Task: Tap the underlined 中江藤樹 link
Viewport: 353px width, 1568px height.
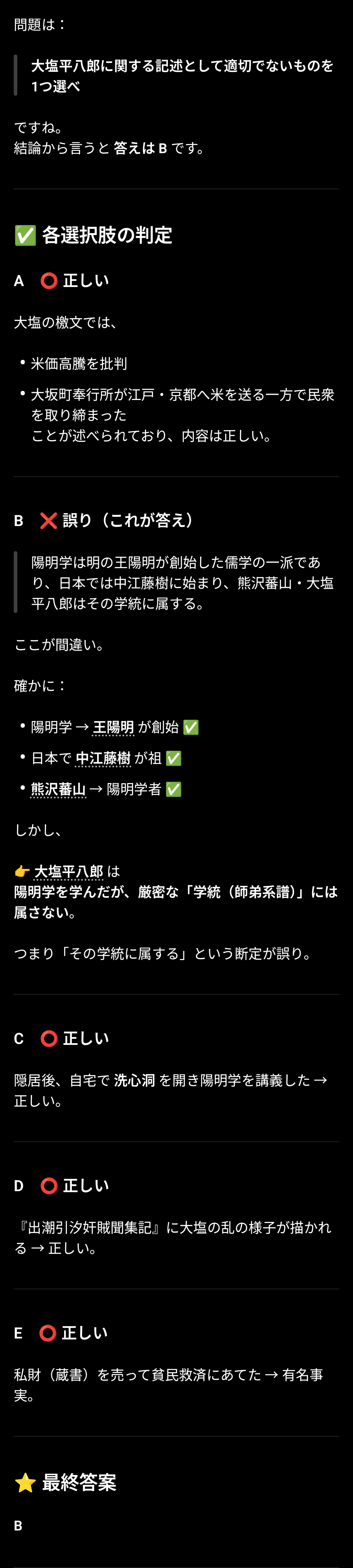Action: pyautogui.click(x=103, y=758)
